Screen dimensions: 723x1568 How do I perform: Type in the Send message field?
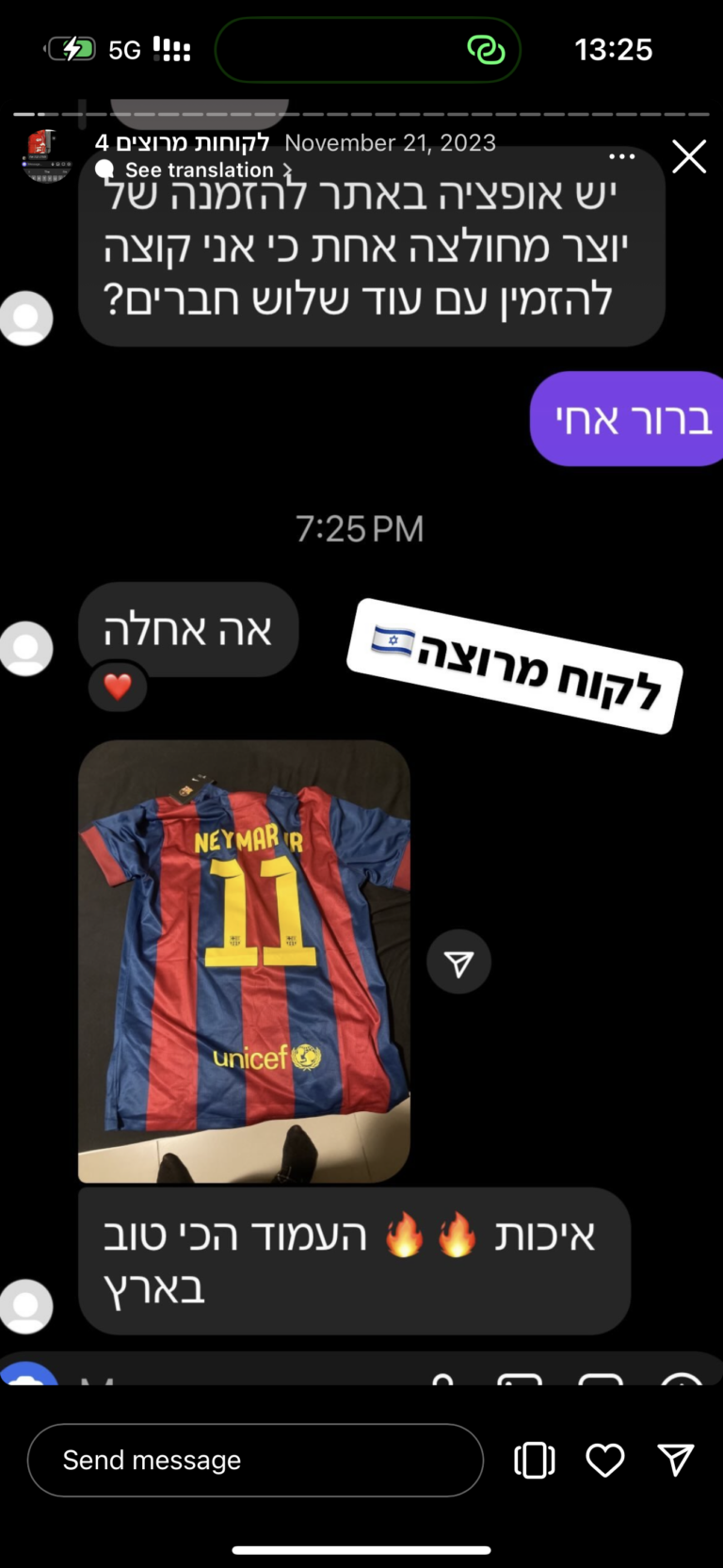pyautogui.click(x=254, y=1460)
